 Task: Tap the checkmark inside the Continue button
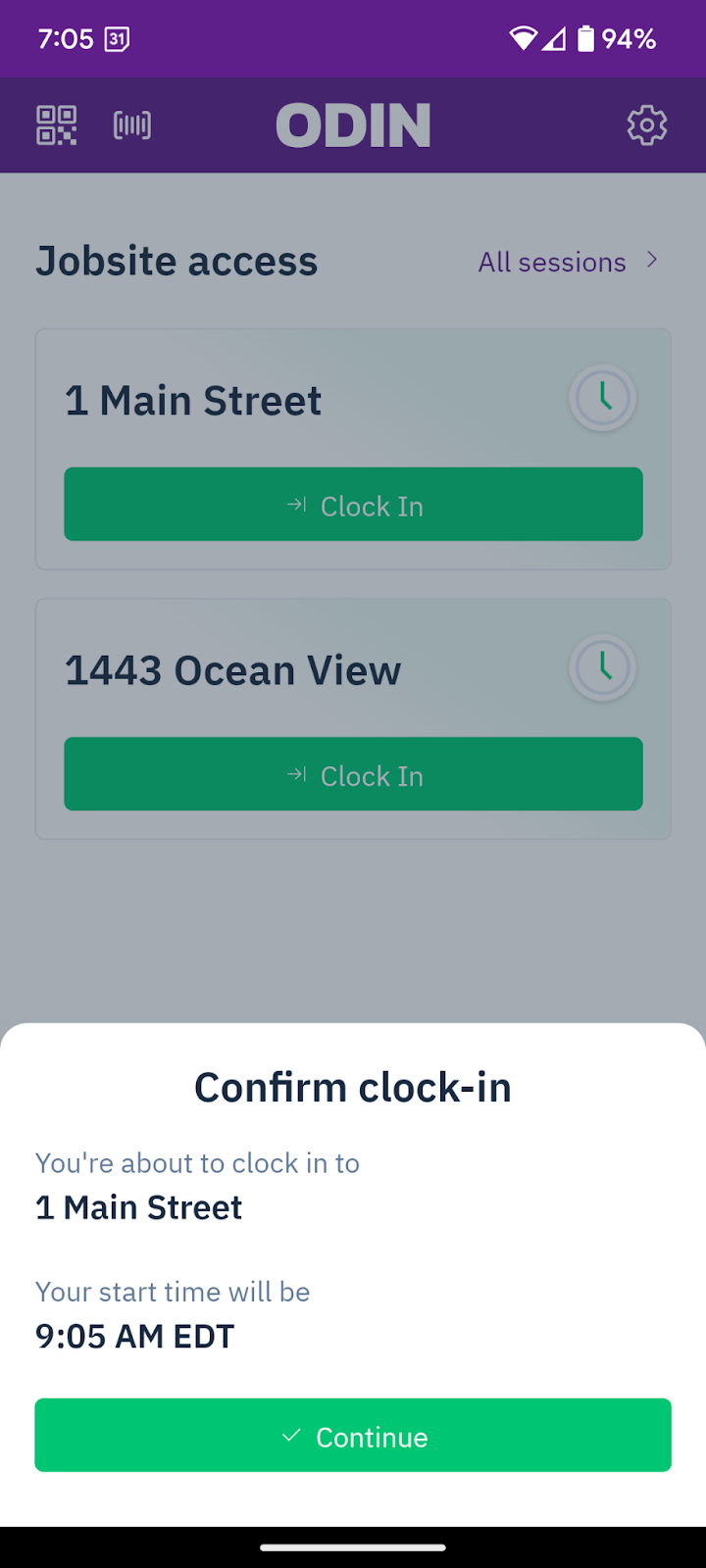[291, 1436]
